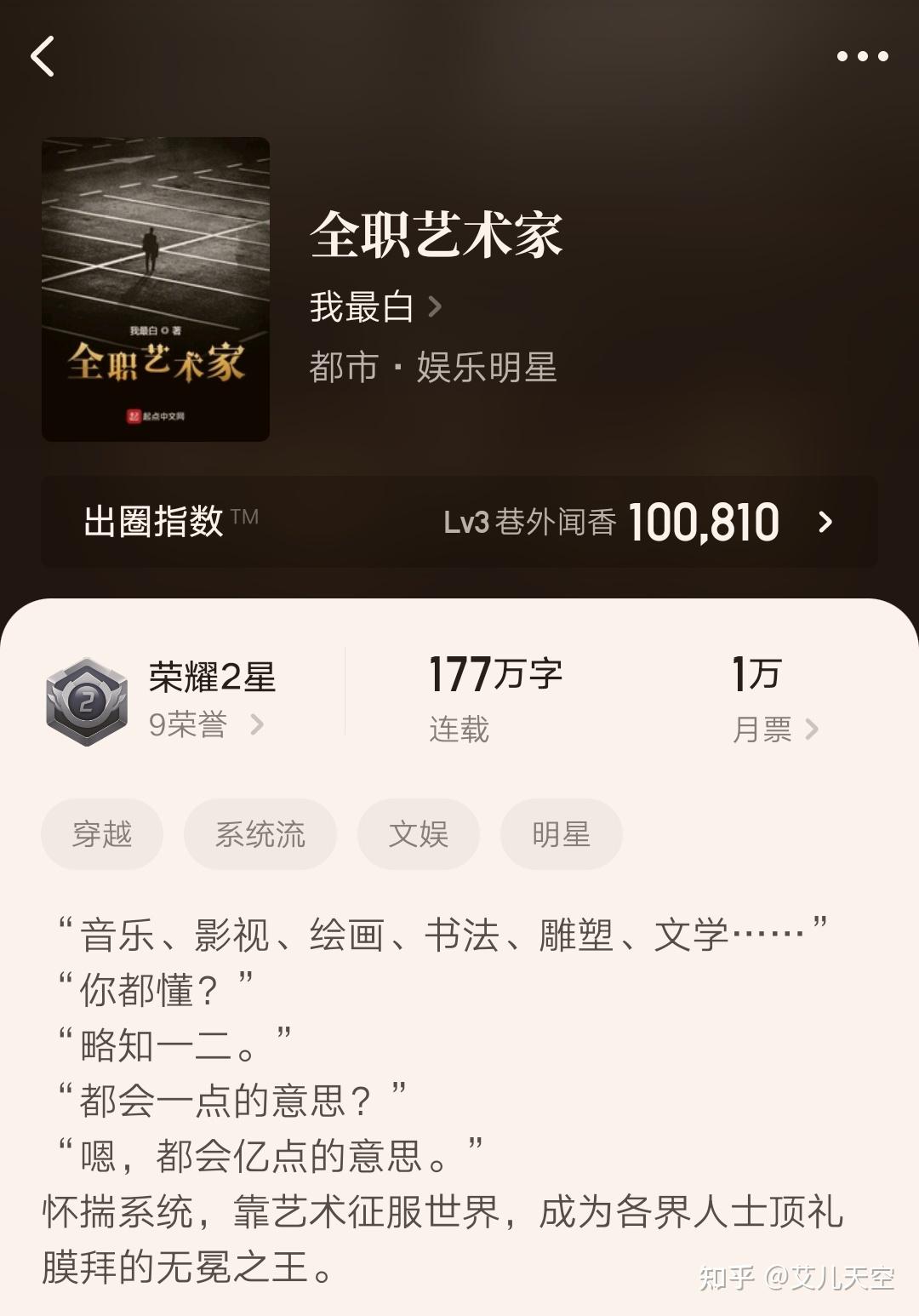Expand monthly ticket ranking via 月票 chevron
Screen dimensions: 919x1316
pos(814,728)
